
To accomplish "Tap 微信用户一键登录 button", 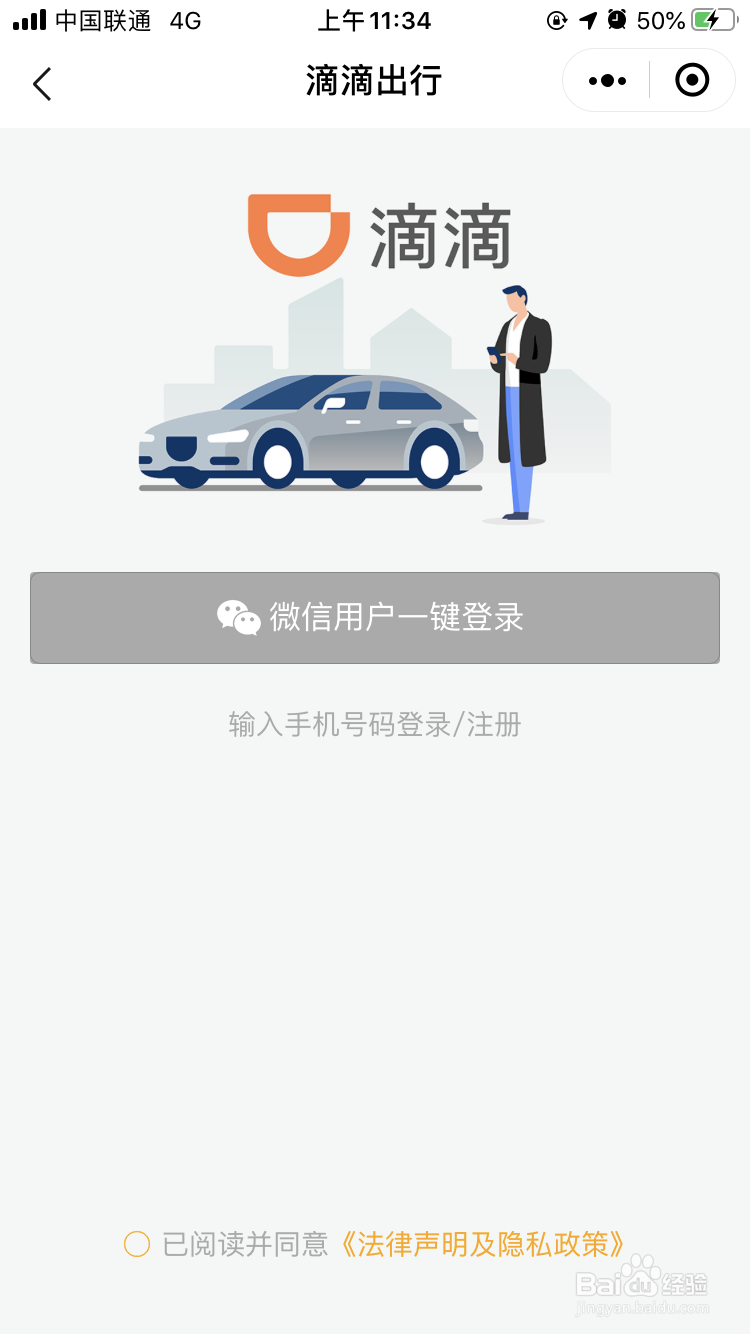I will [x=375, y=618].
